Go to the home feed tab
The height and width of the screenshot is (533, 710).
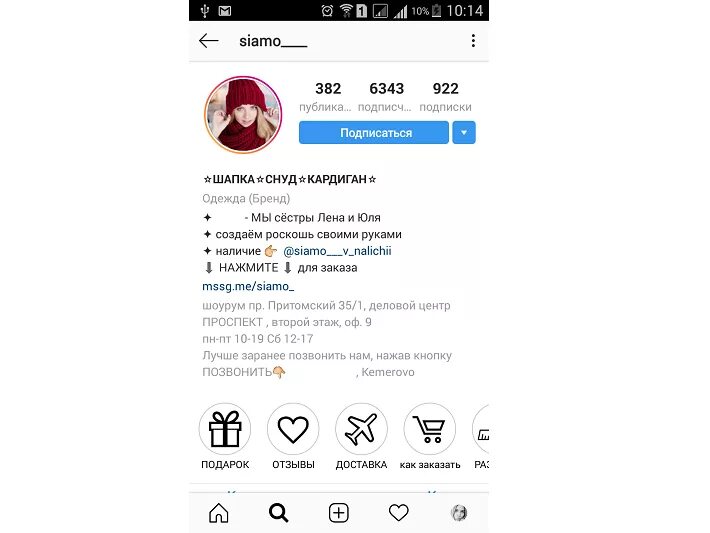pyautogui.click(x=219, y=513)
